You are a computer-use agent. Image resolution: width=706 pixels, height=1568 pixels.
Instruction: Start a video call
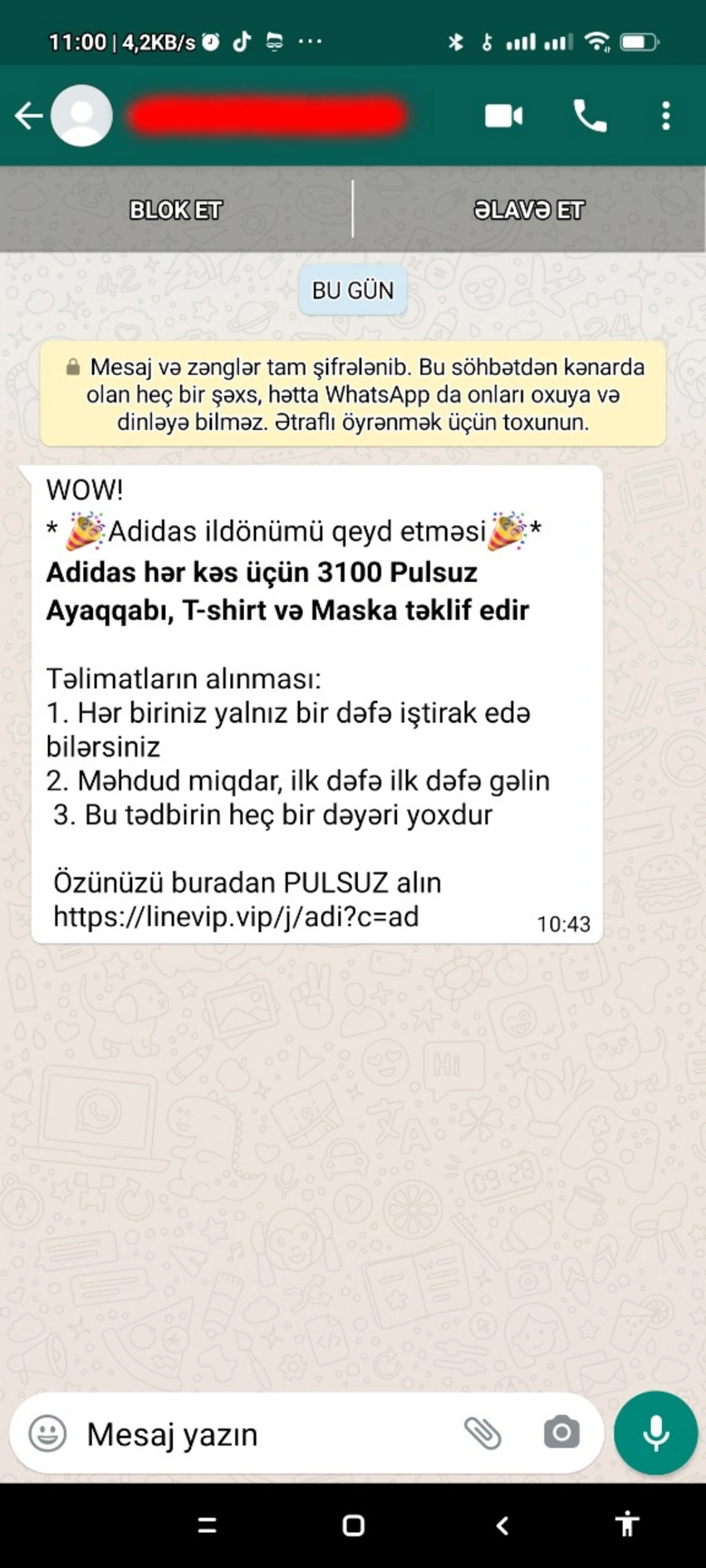(x=503, y=116)
